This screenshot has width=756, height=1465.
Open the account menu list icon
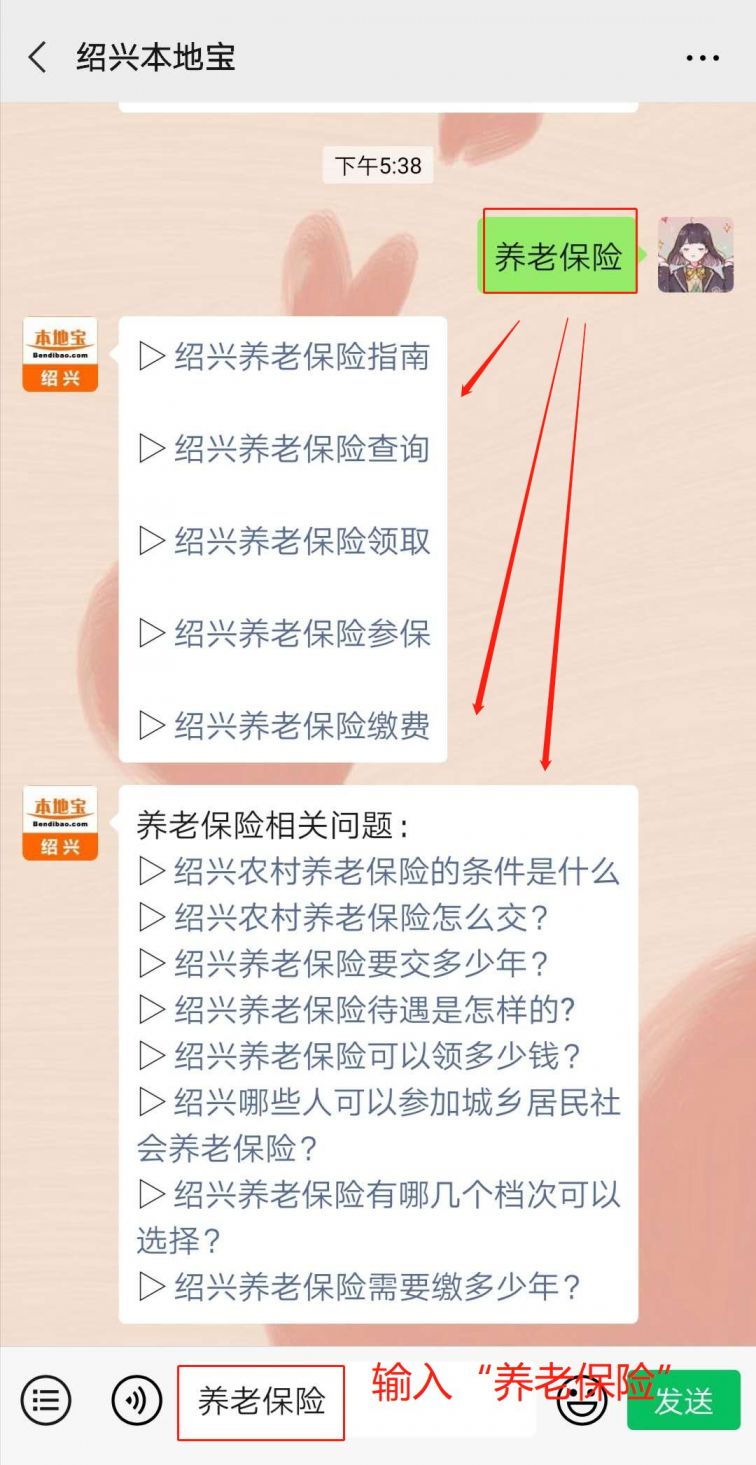click(x=46, y=1400)
